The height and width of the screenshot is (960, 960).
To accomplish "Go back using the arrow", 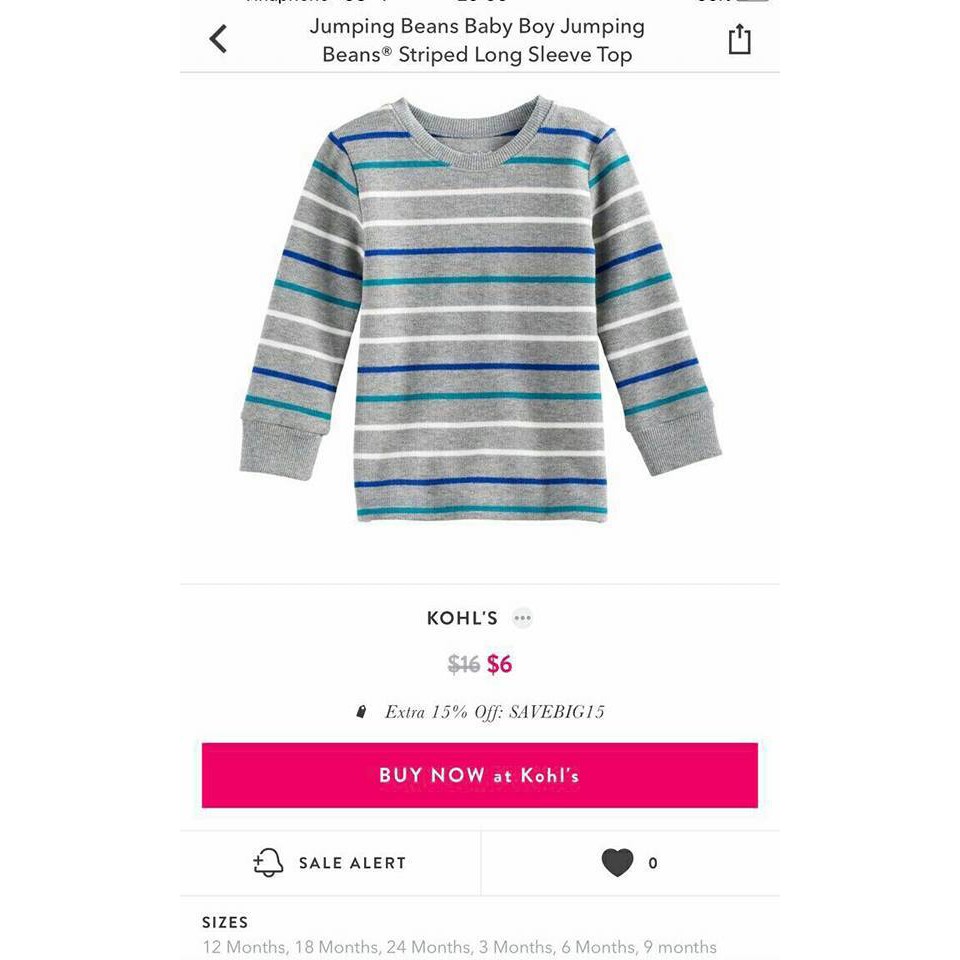I will tap(218, 39).
